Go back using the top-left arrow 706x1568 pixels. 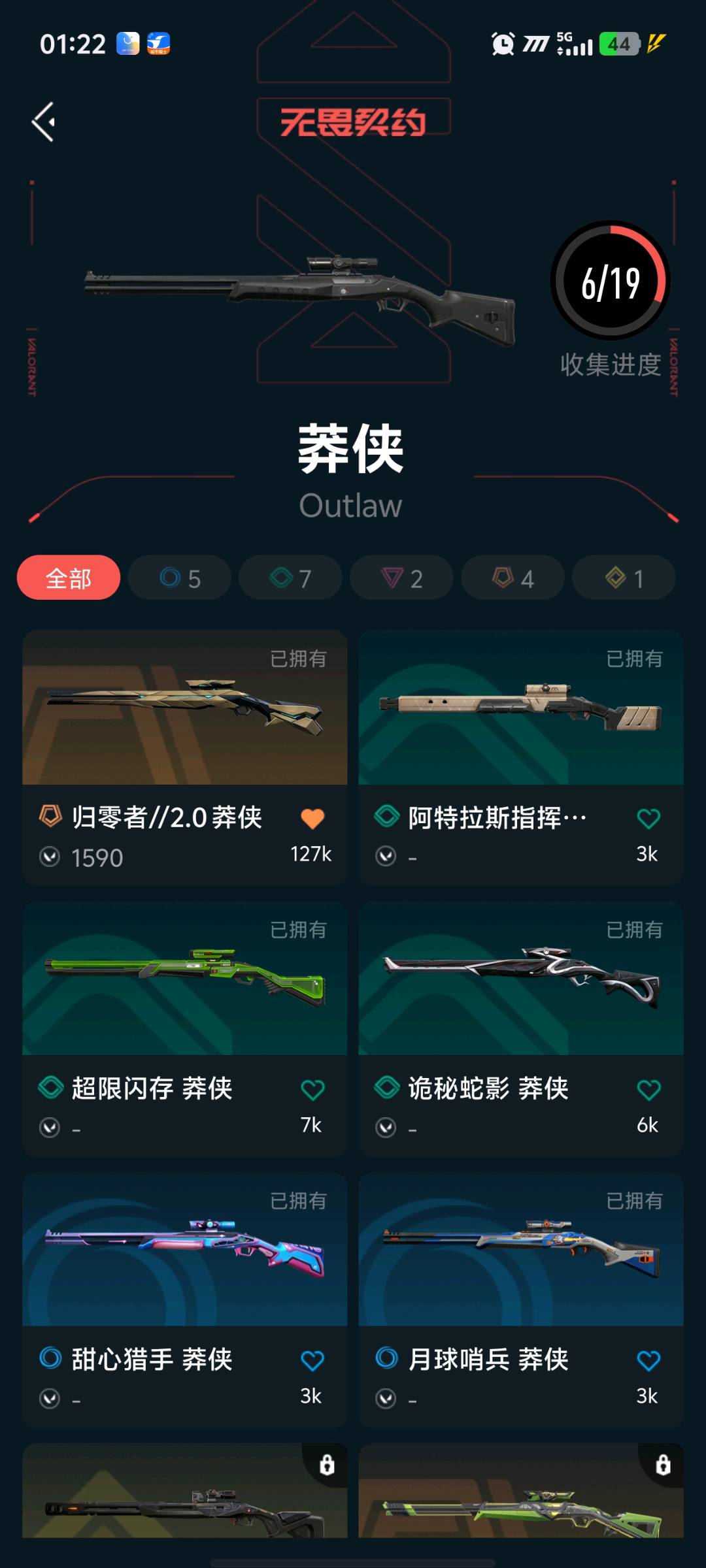click(x=44, y=122)
